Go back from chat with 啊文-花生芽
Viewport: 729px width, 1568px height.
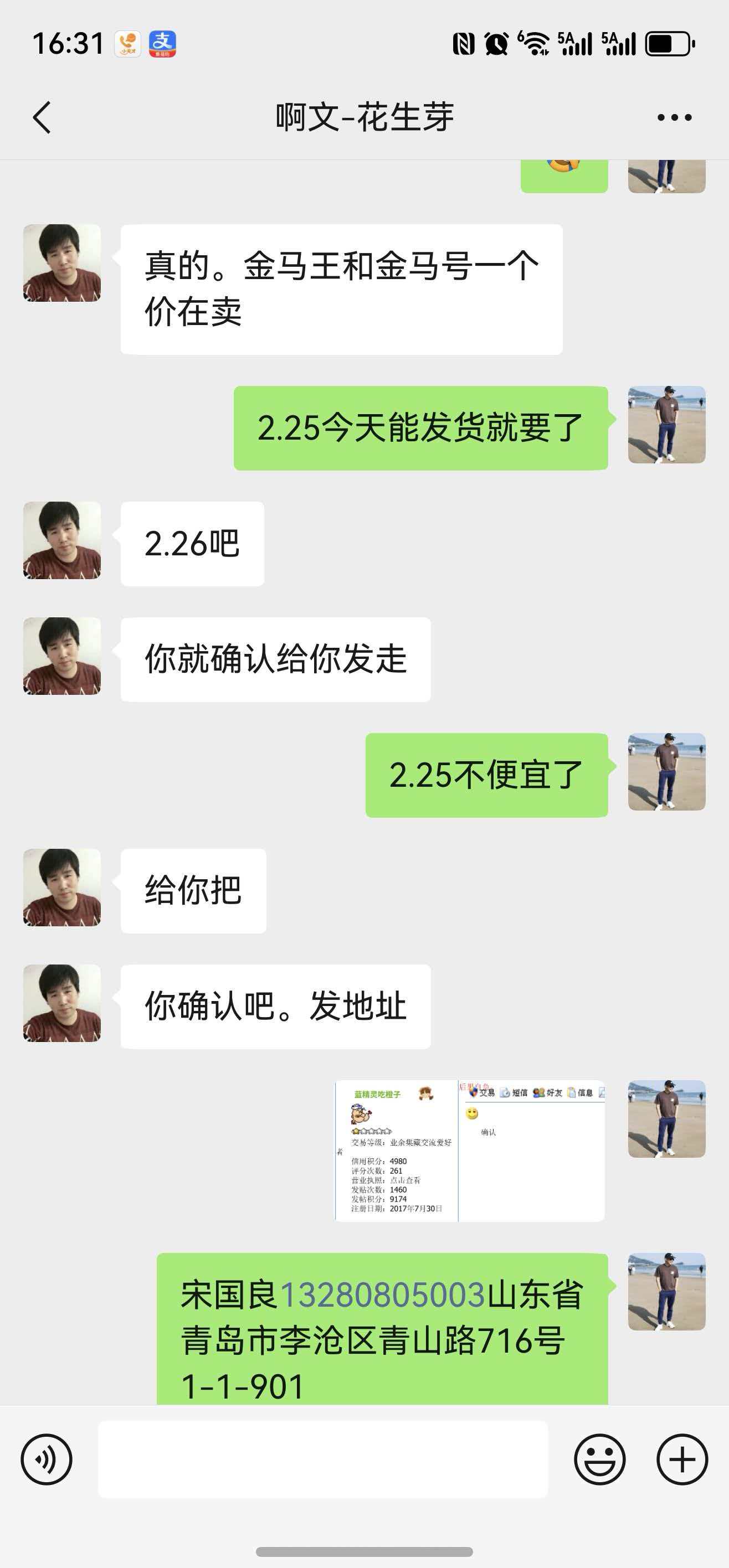42,117
